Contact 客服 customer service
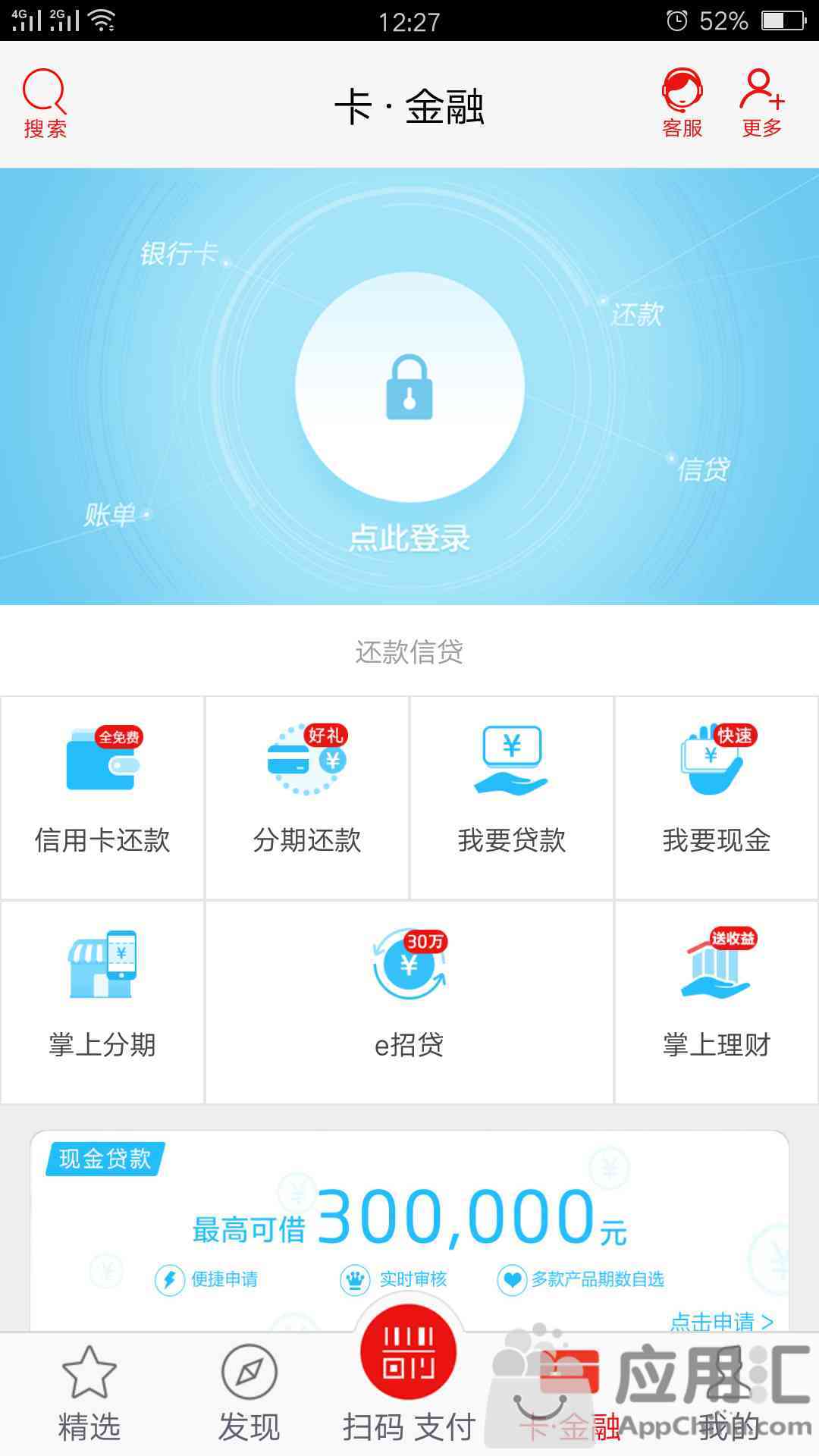 (x=682, y=104)
